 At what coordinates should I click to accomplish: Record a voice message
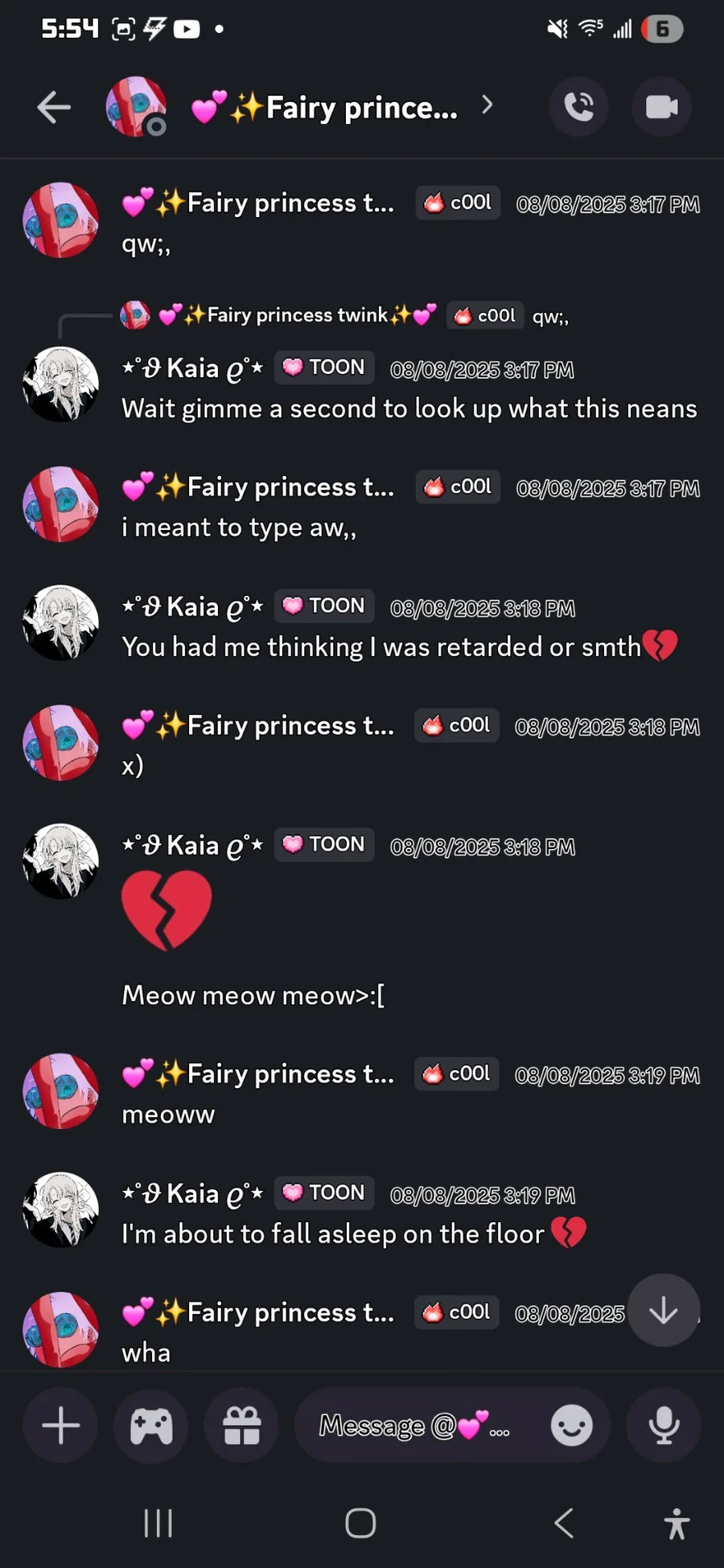[x=664, y=1426]
